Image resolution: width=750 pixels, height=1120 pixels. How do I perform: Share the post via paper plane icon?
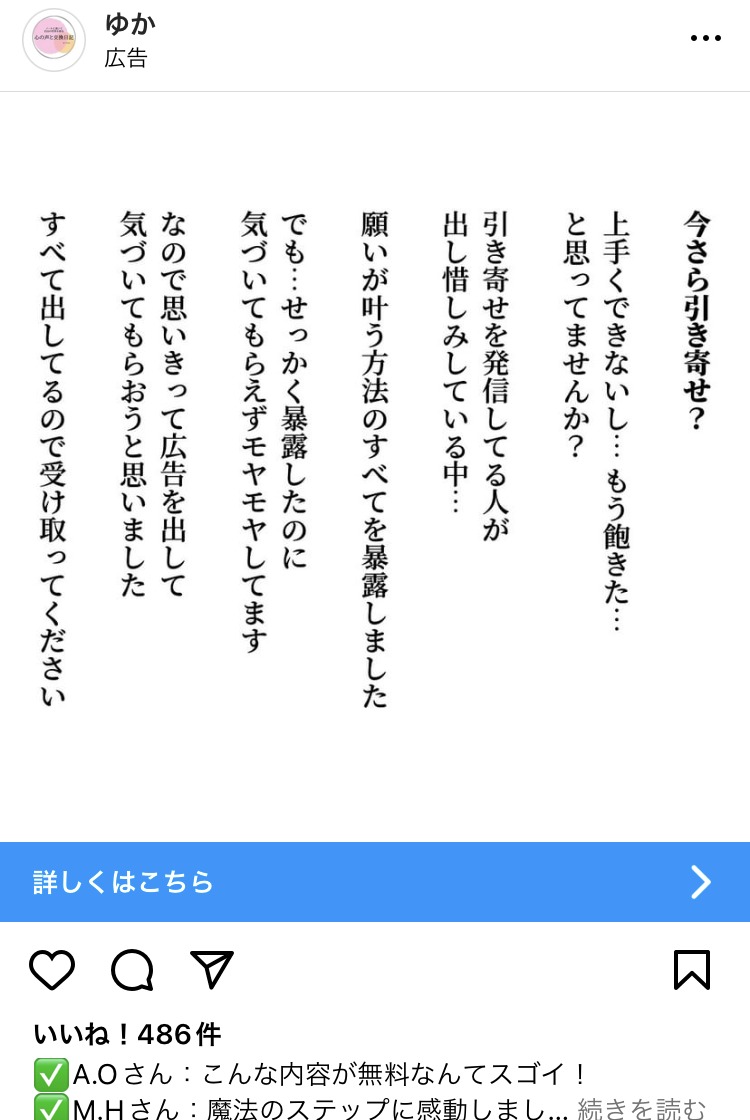211,970
